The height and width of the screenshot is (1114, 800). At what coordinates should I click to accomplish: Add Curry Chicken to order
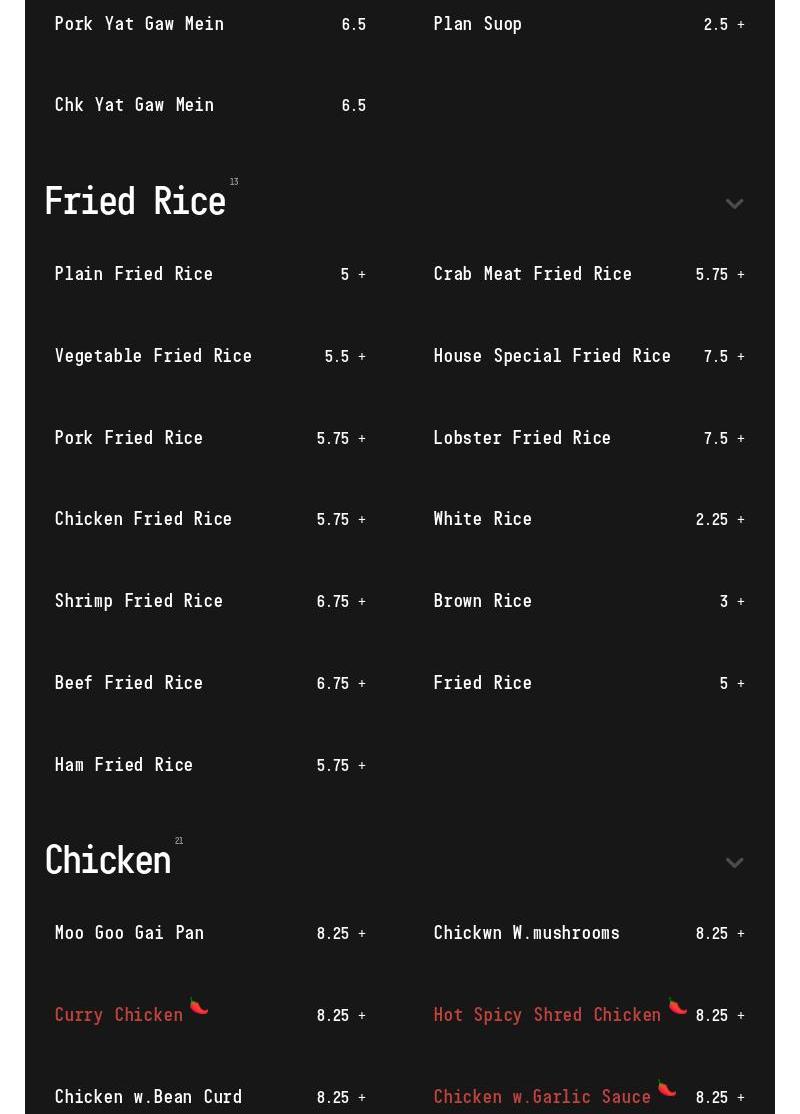pos(362,1016)
